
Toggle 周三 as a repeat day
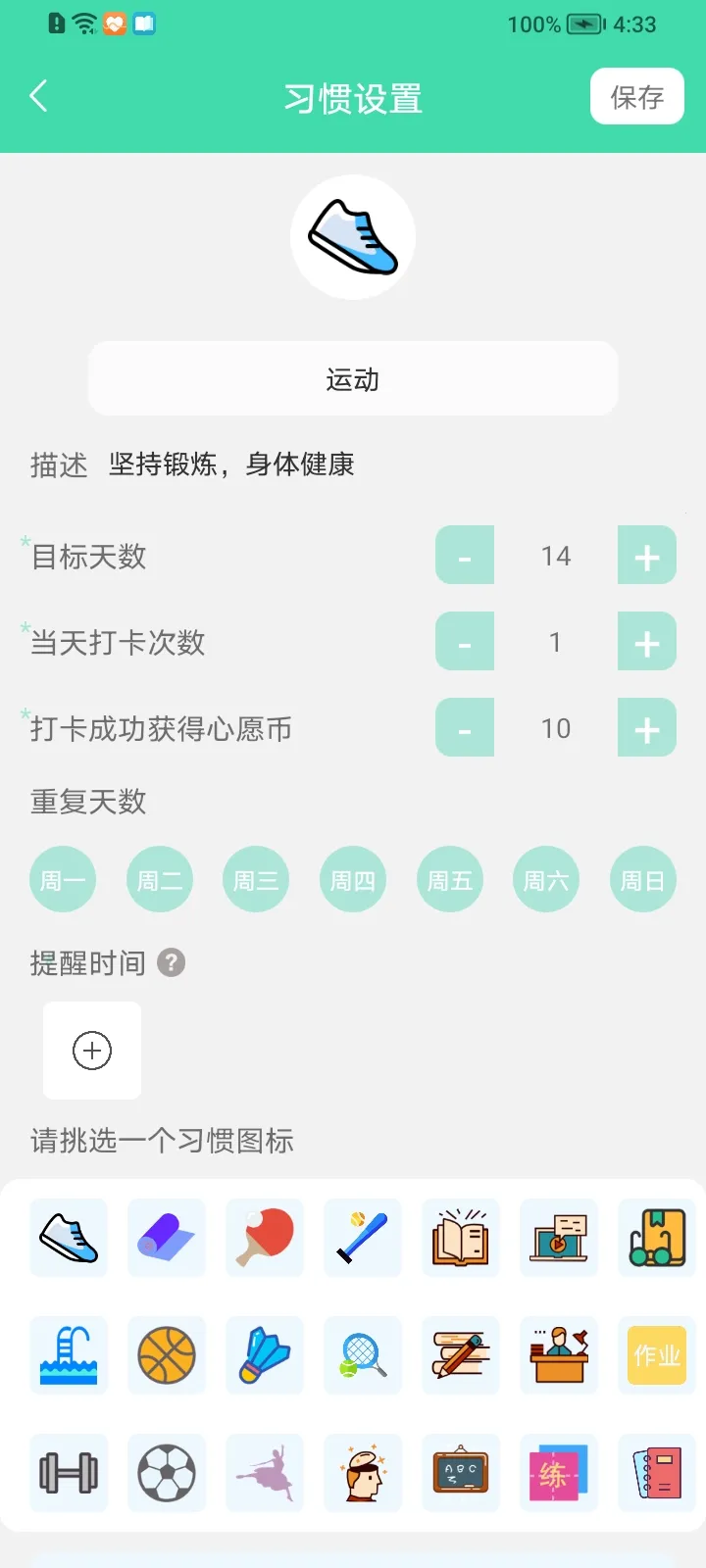click(256, 880)
